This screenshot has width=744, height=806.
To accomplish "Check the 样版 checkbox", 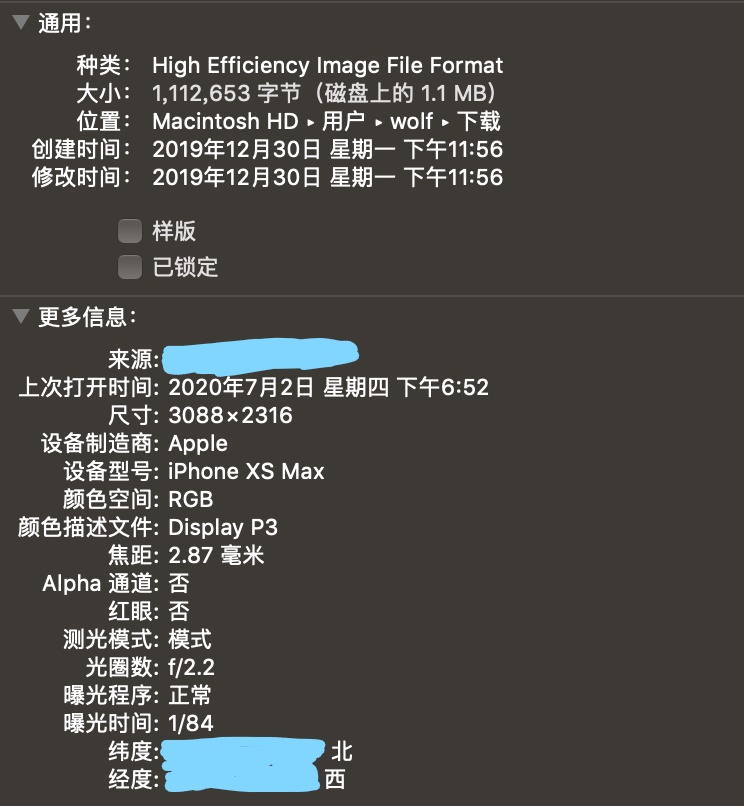I will (130, 231).
